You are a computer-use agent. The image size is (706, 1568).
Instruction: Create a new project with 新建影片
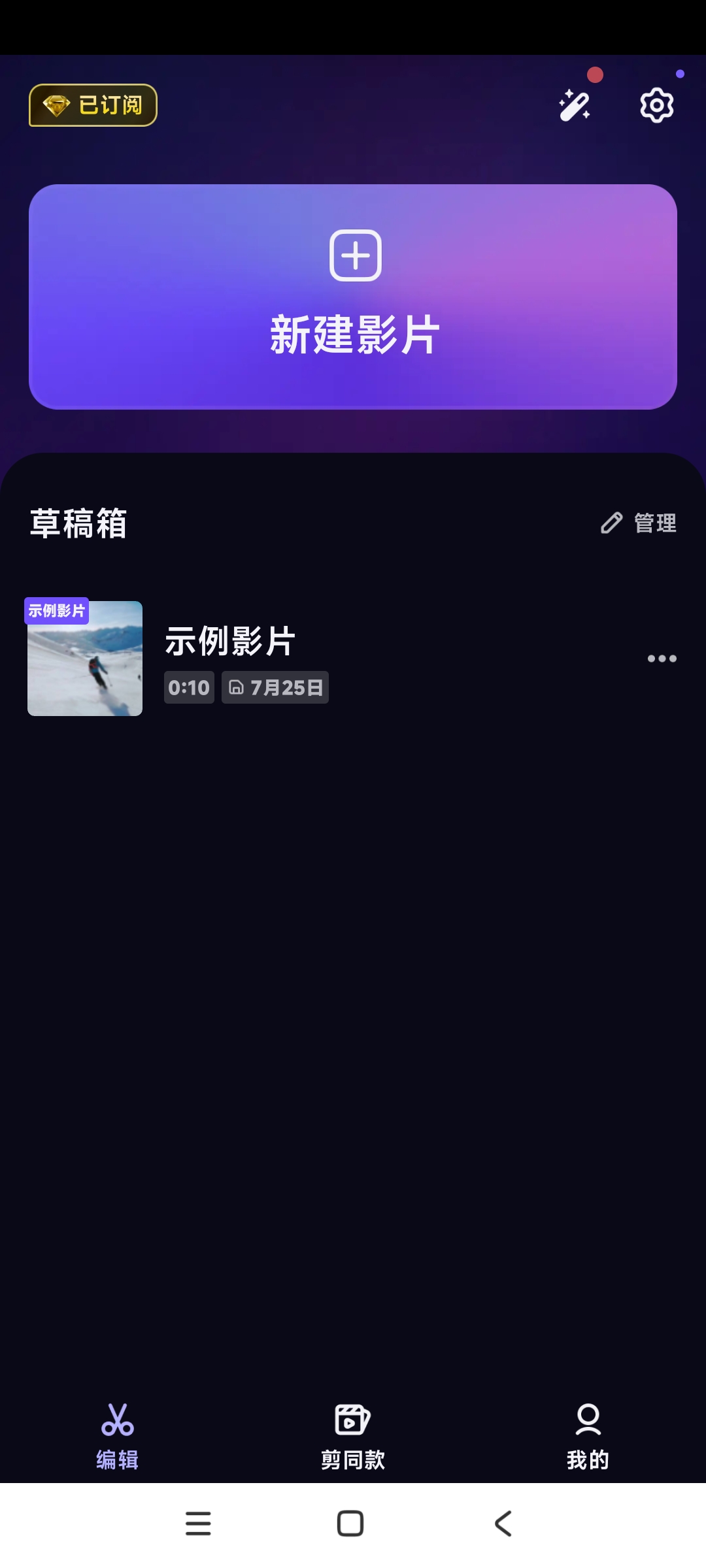coord(353,297)
